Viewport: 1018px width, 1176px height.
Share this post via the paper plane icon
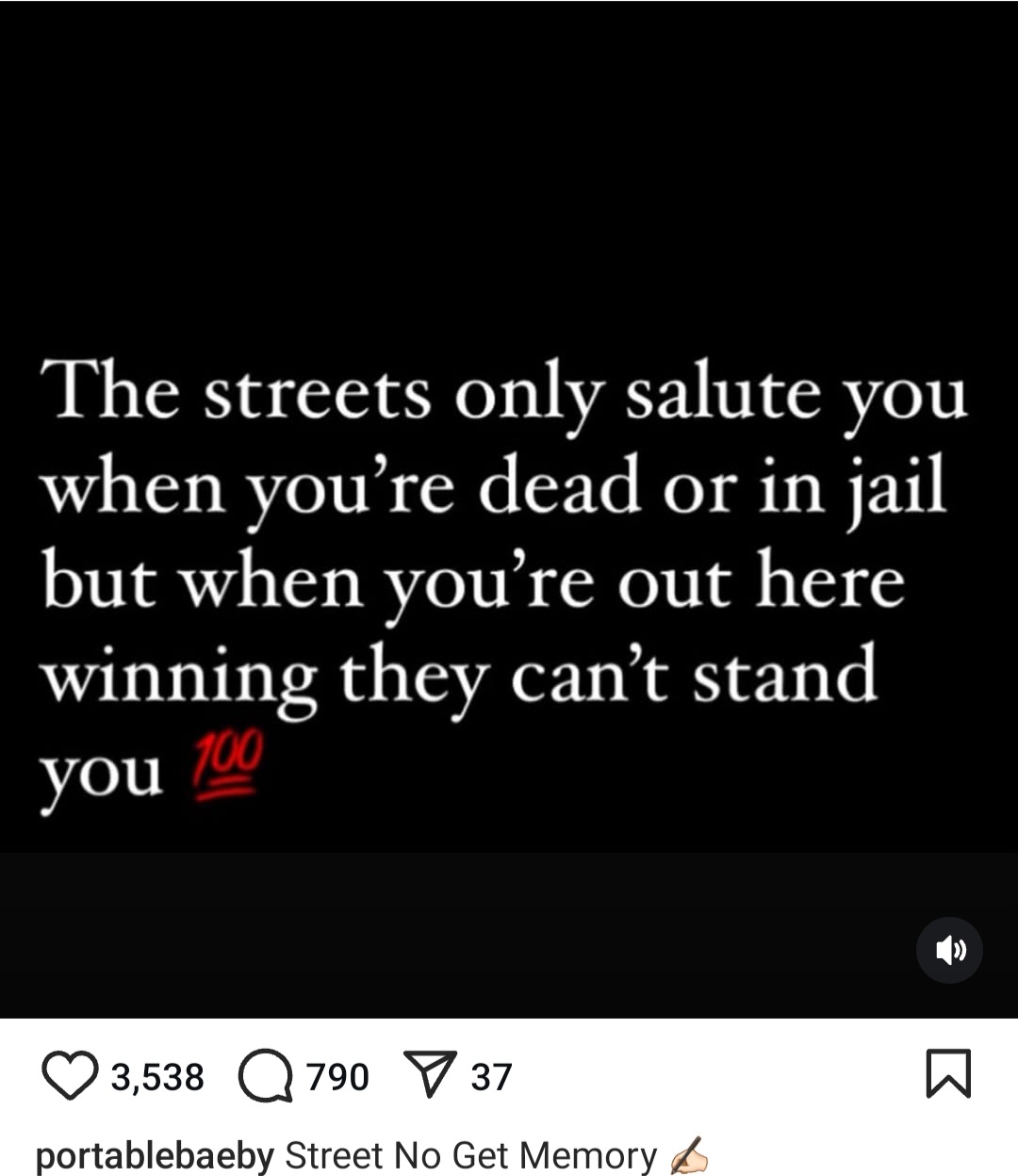pos(430,1075)
